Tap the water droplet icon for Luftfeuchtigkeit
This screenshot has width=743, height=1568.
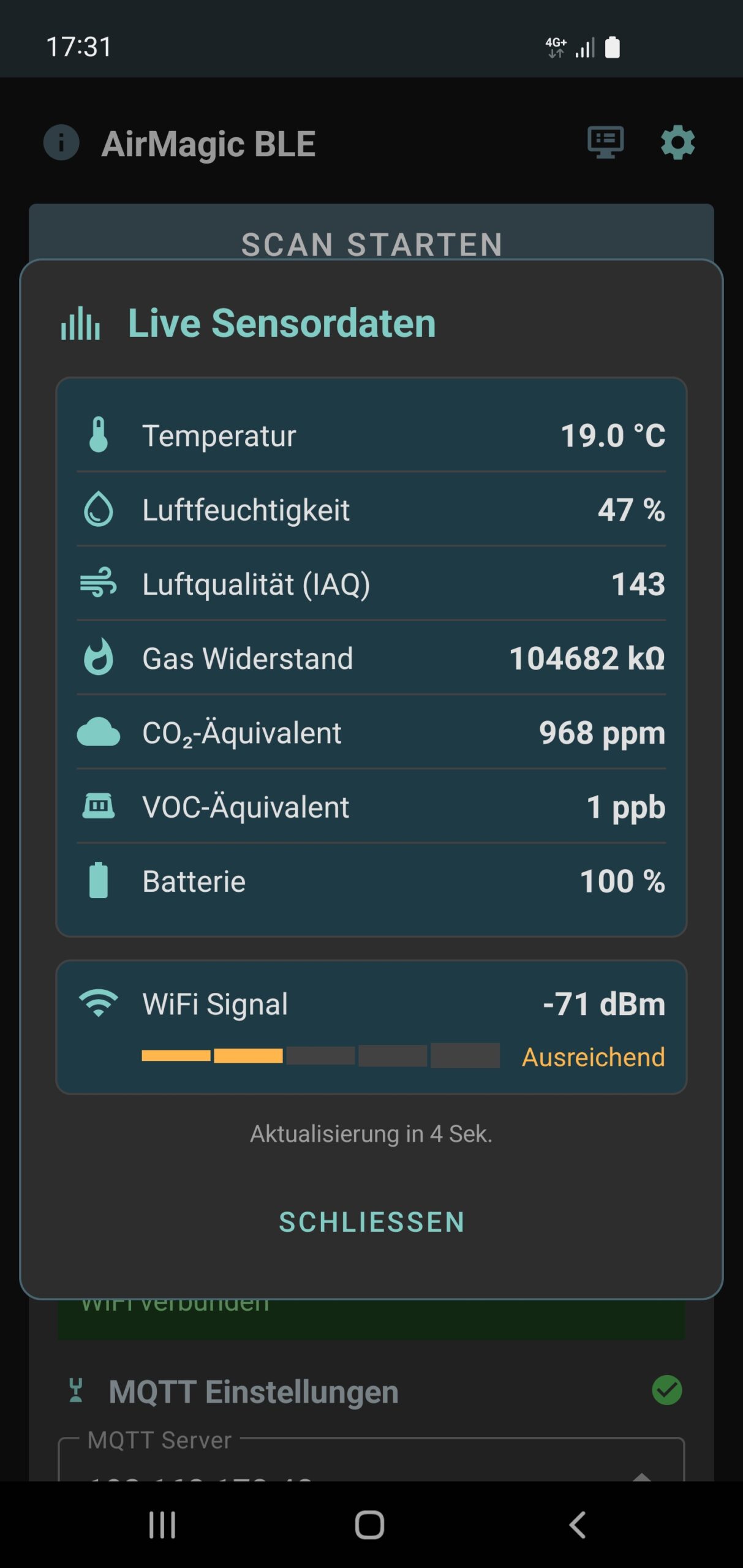point(99,510)
